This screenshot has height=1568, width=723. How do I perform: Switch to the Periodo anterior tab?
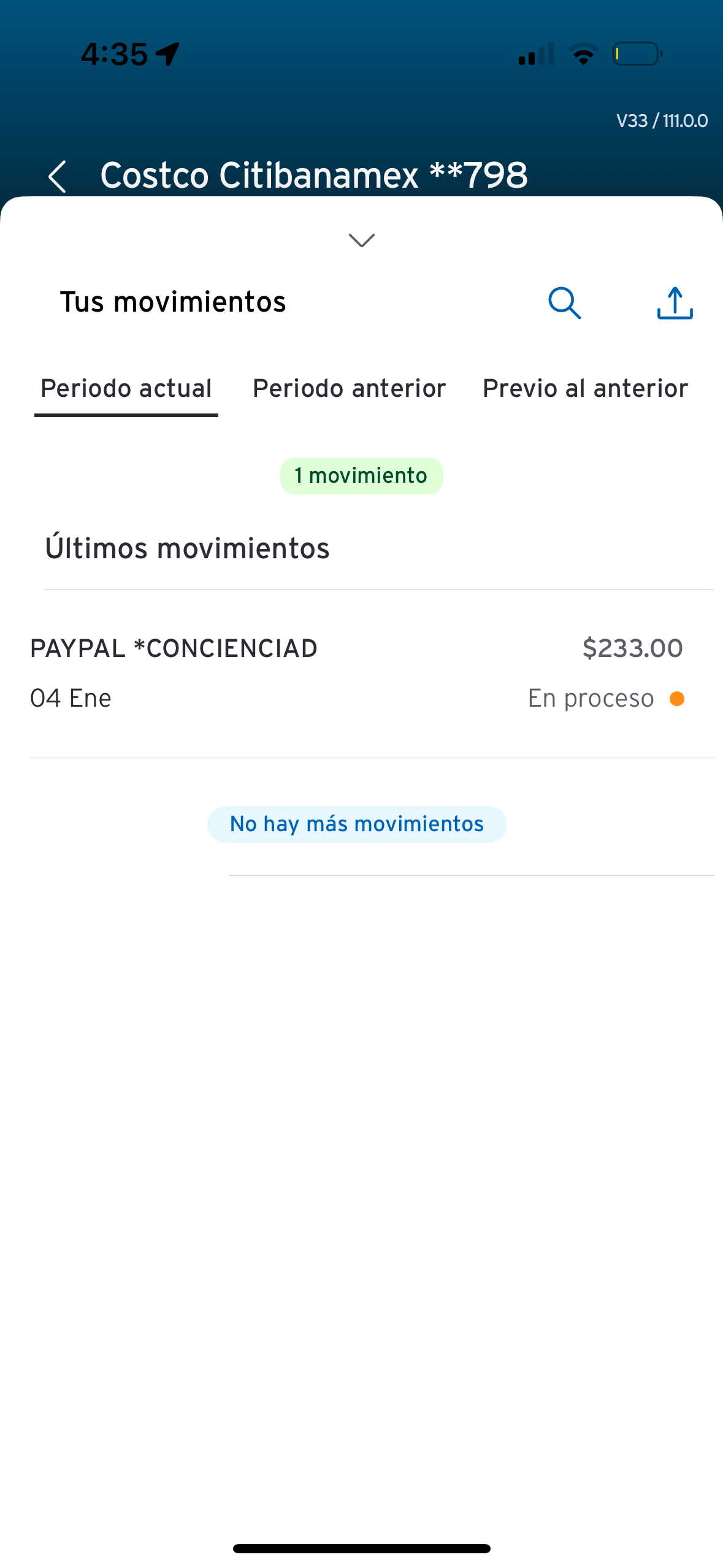349,389
